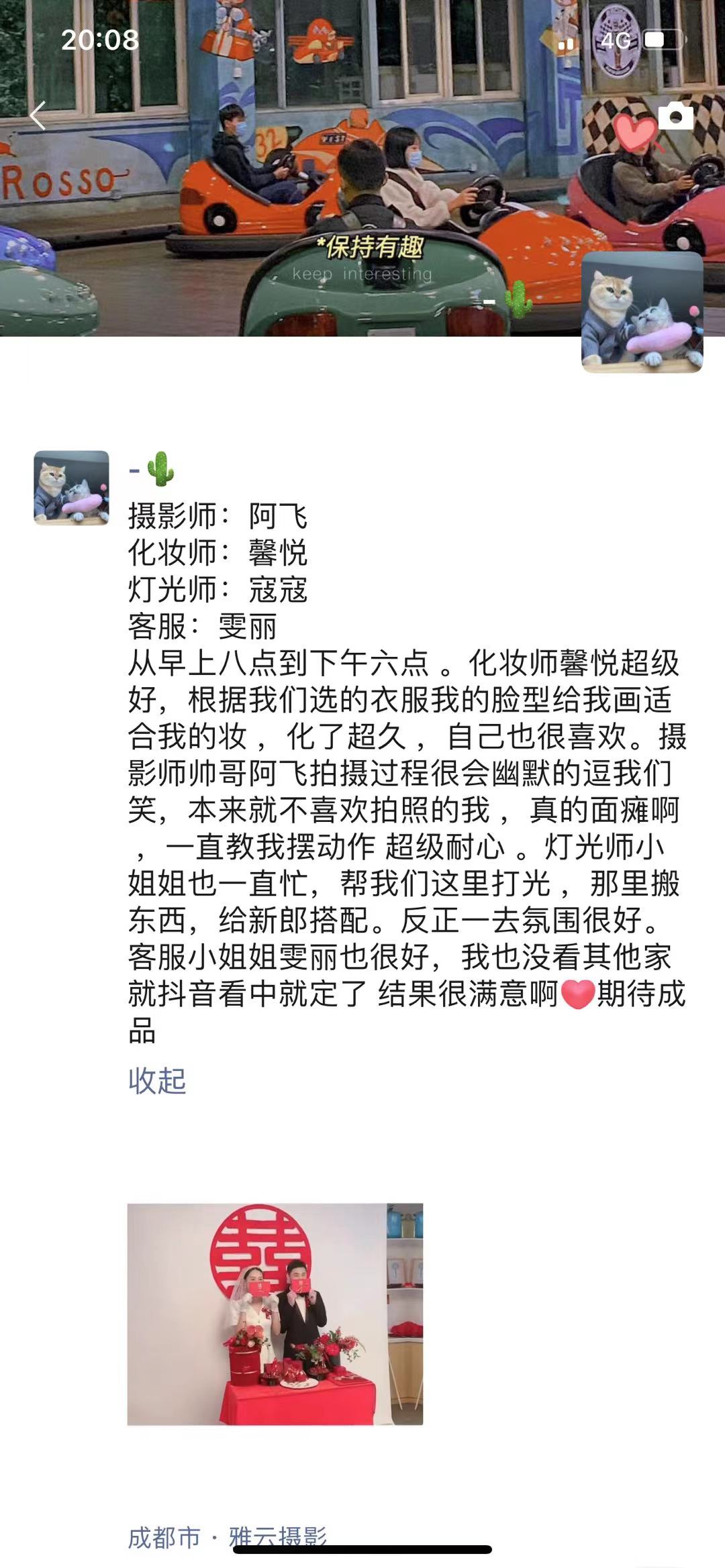725x1568 pixels.
Task: Open the wedding photo in the post
Action: point(275,1314)
